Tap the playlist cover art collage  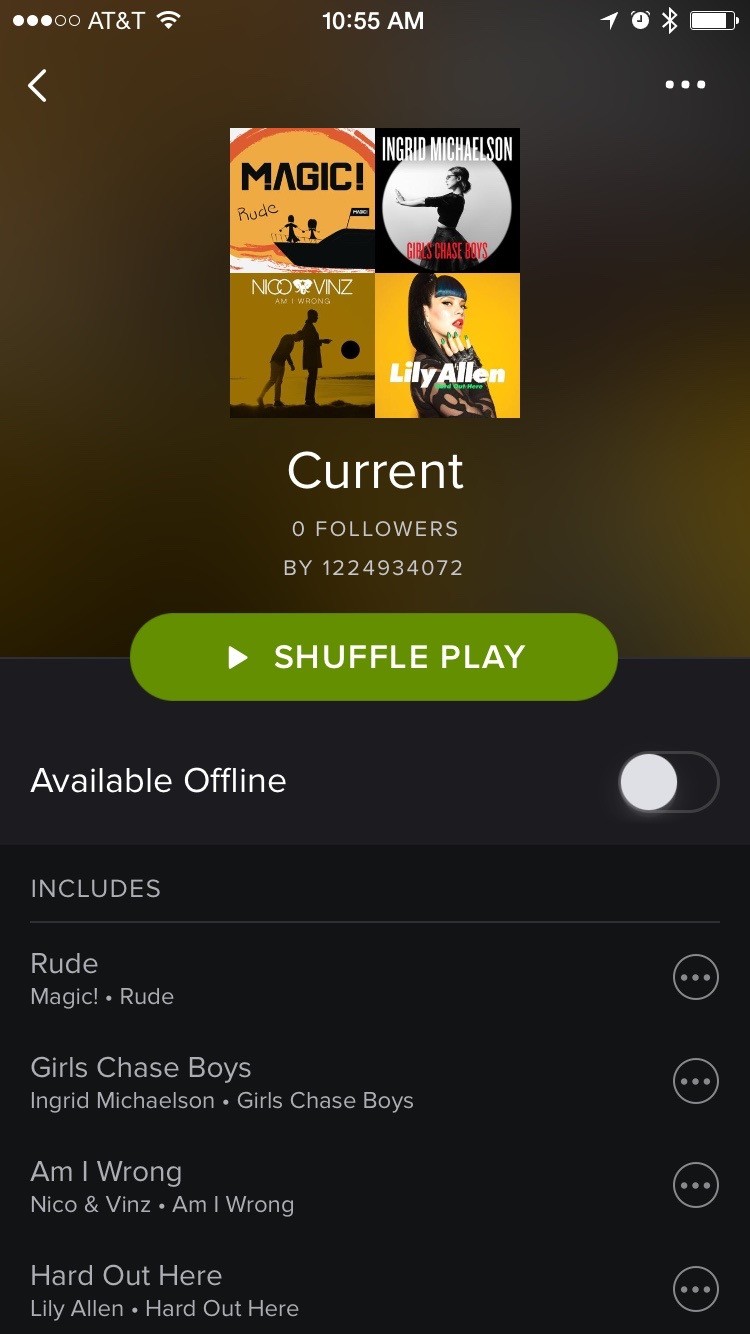(x=375, y=272)
